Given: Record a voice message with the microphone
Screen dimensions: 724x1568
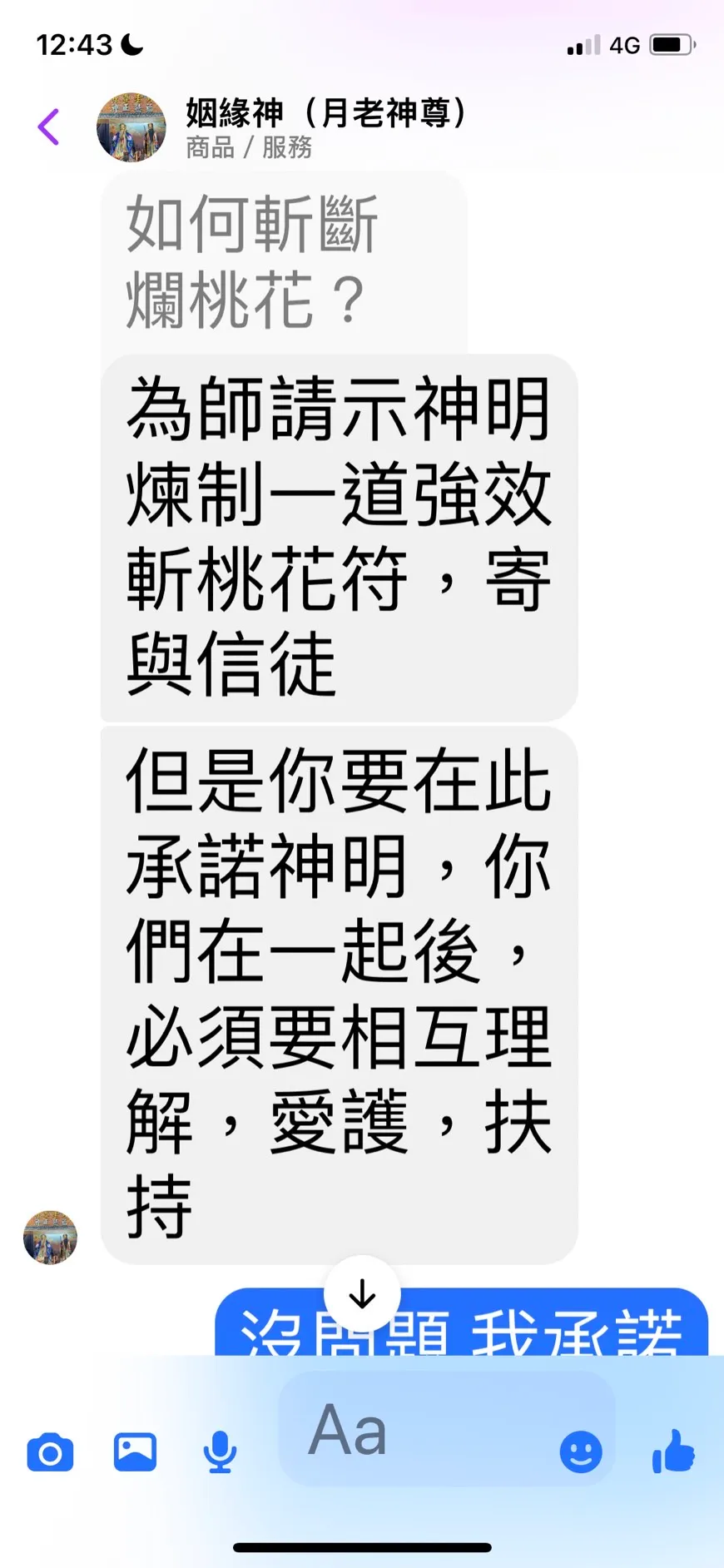Looking at the screenshot, I should [x=220, y=1453].
